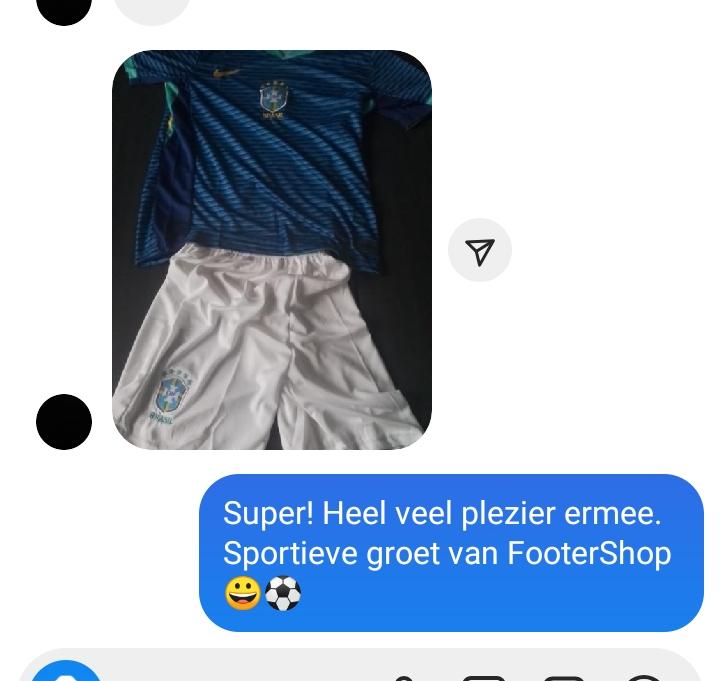Open the blue camera button in message bar
The image size is (720, 681).
coord(66,672)
